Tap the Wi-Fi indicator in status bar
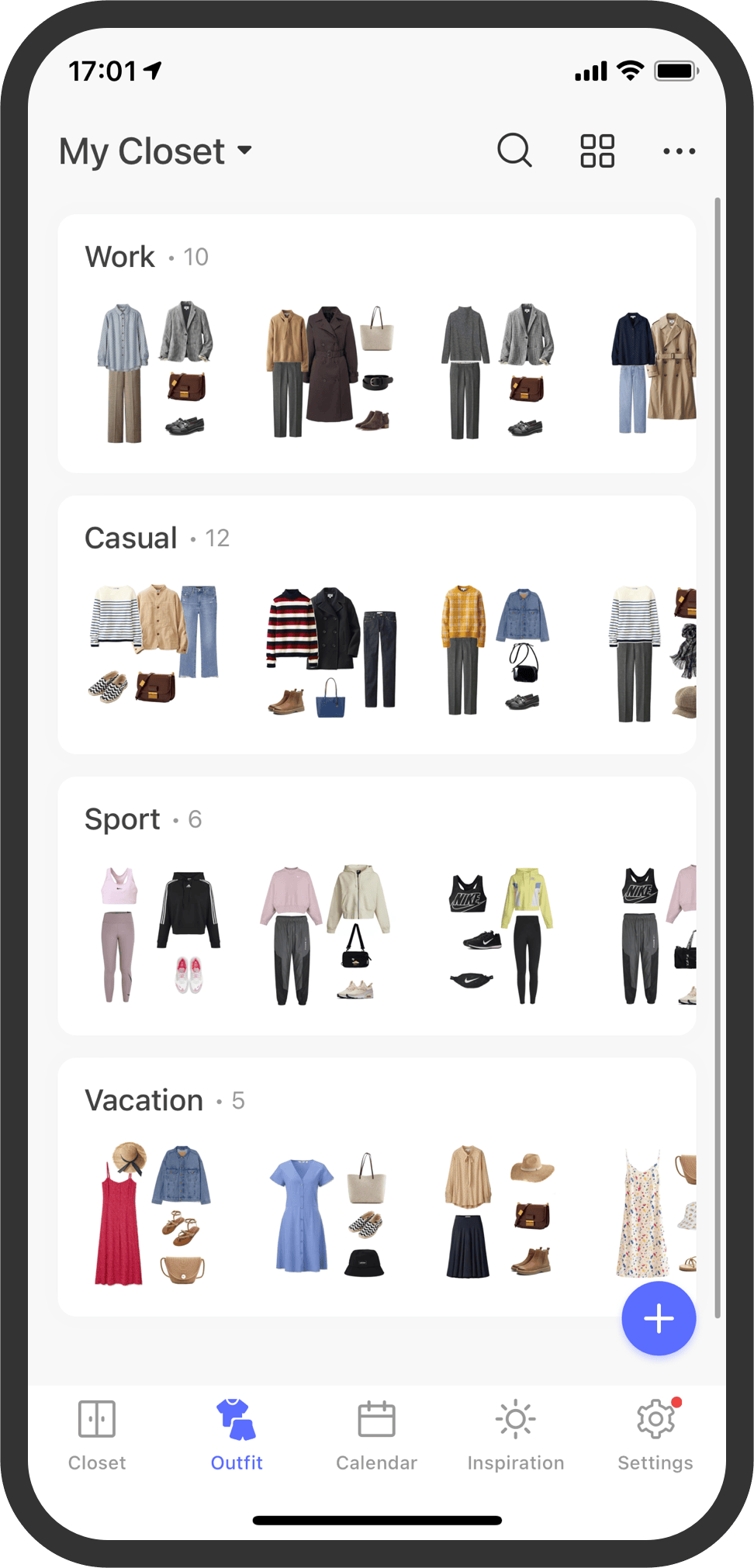 tap(630, 70)
